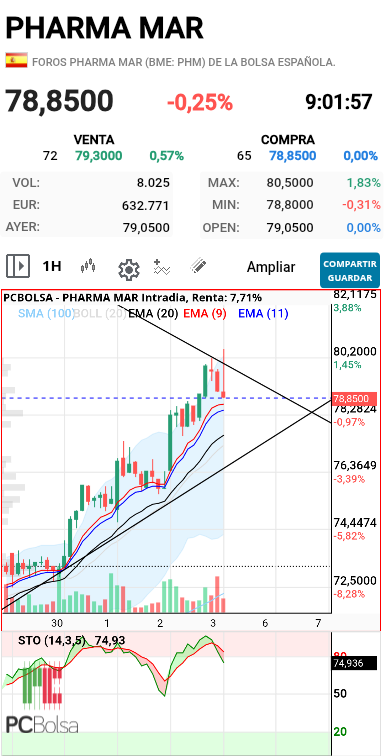Viewport: 384px width, 756px height.
Task: Select the SMA (100) indicator label
Action: coord(46,314)
